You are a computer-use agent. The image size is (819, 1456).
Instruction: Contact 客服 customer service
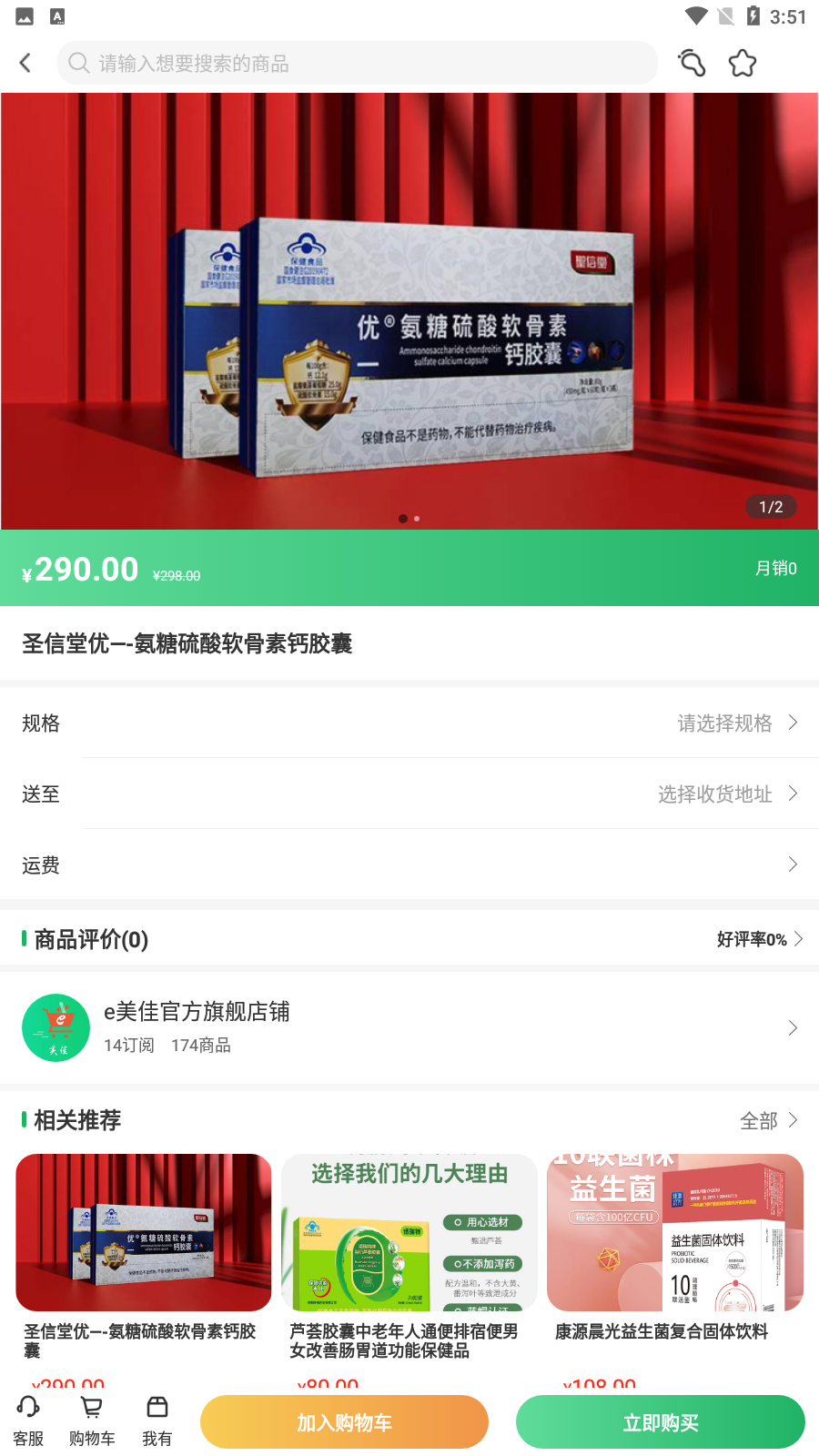pos(28,1421)
